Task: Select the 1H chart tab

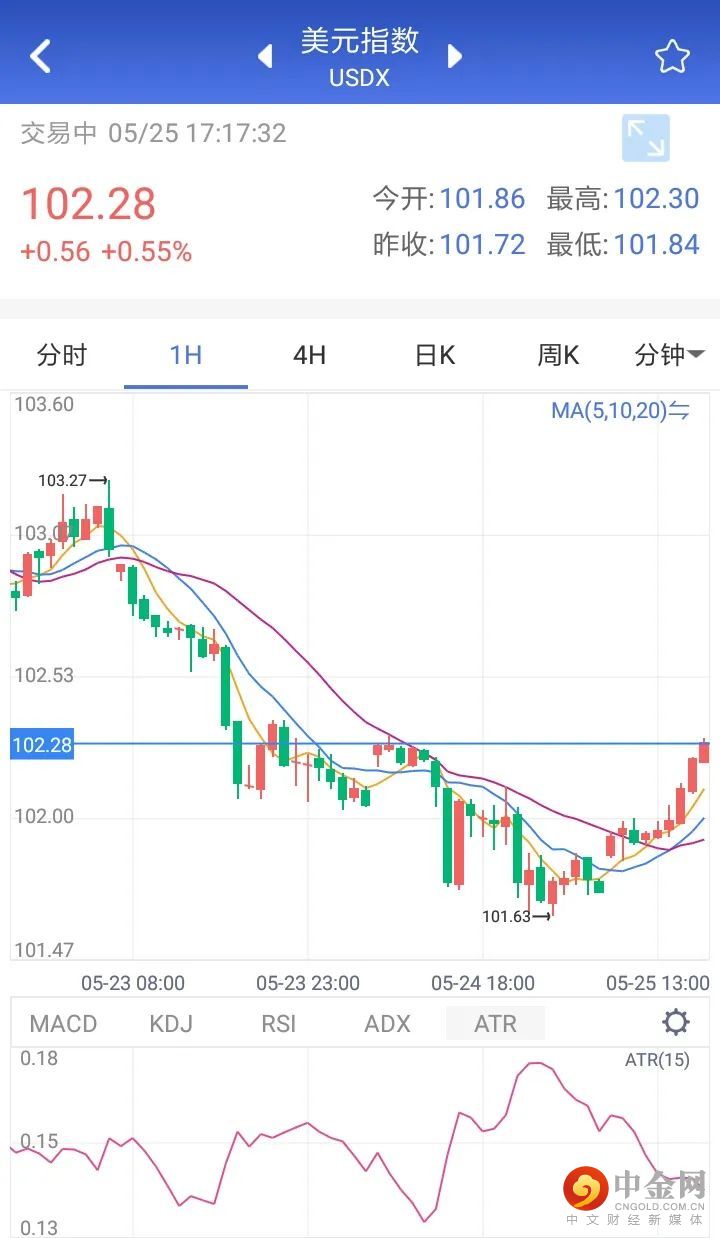Action: tap(186, 355)
